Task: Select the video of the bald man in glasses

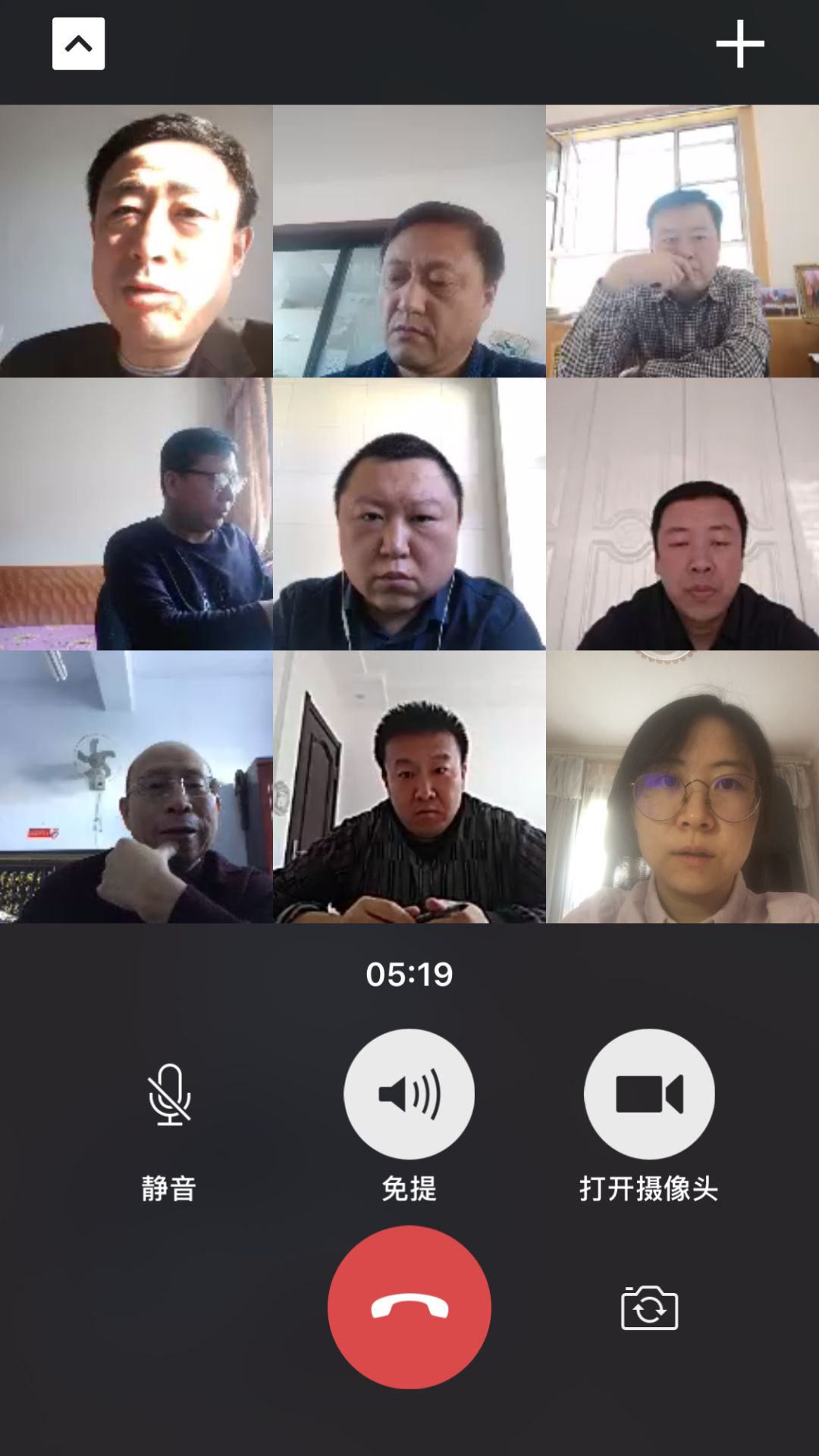Action: (x=136, y=787)
